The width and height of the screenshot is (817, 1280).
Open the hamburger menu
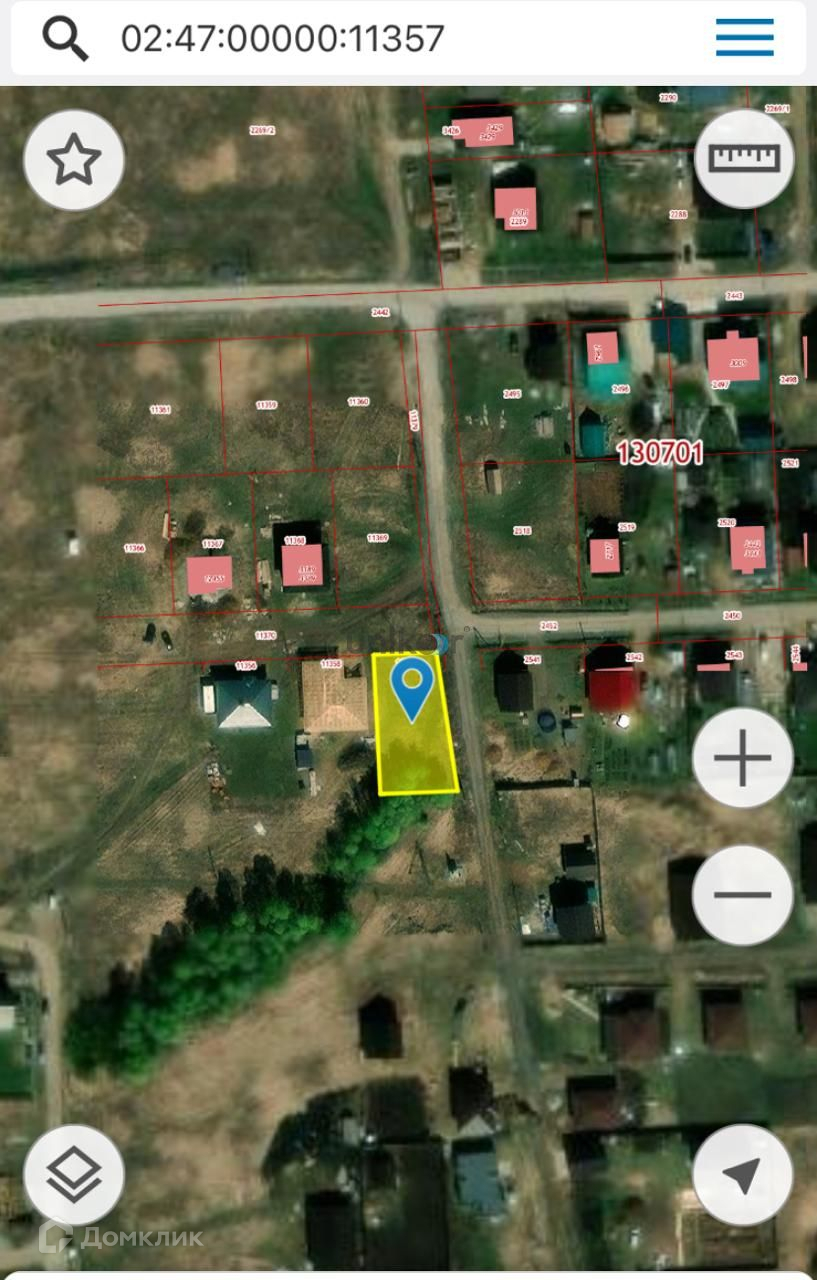744,38
